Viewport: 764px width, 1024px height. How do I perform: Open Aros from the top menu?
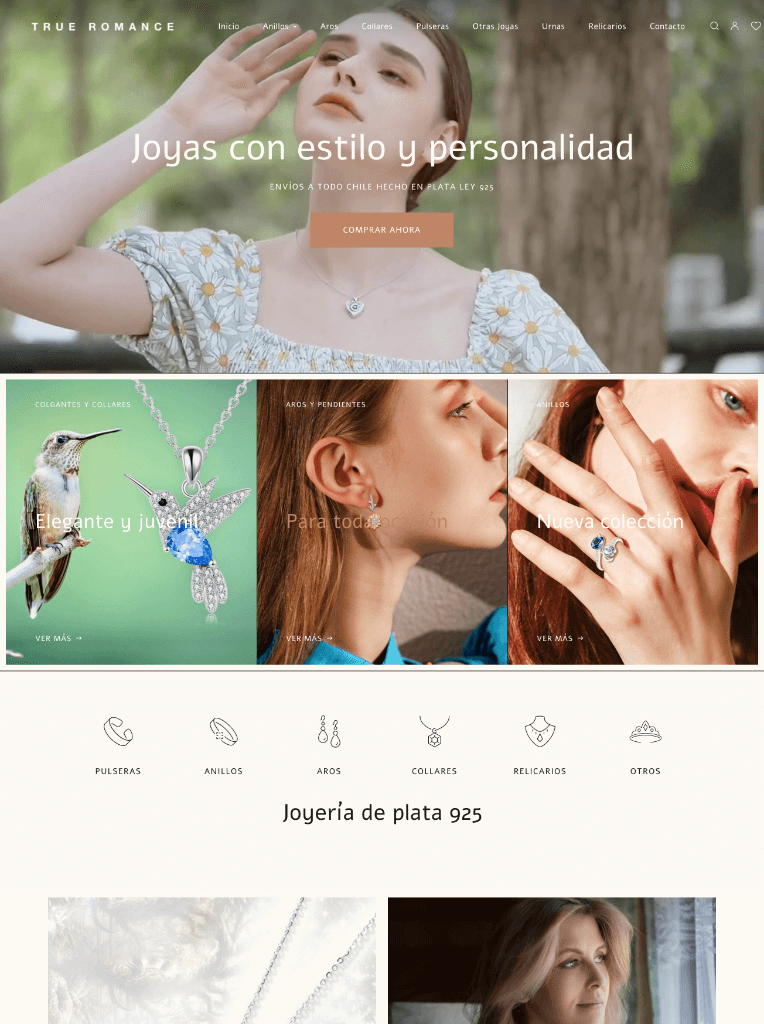[x=329, y=26]
